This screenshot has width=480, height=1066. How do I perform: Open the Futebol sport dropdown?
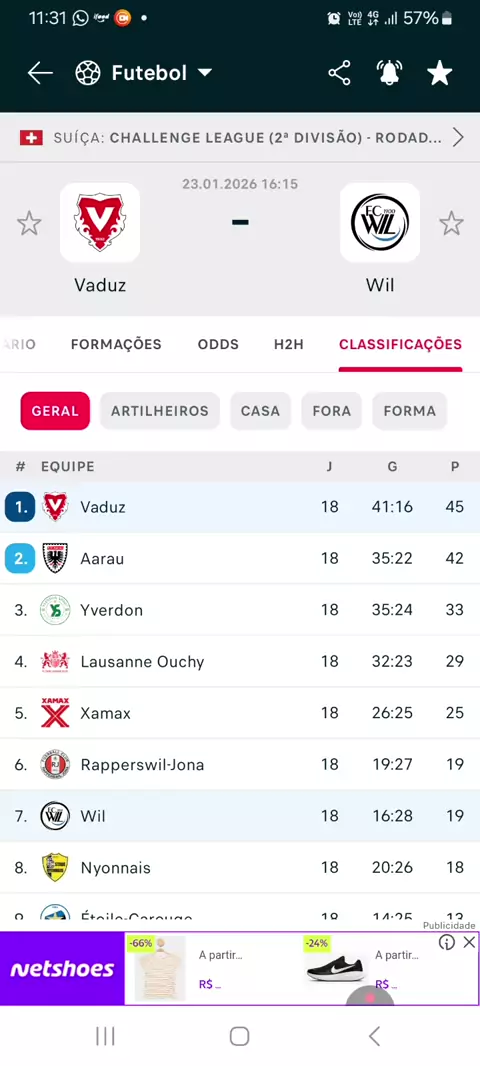coord(144,73)
